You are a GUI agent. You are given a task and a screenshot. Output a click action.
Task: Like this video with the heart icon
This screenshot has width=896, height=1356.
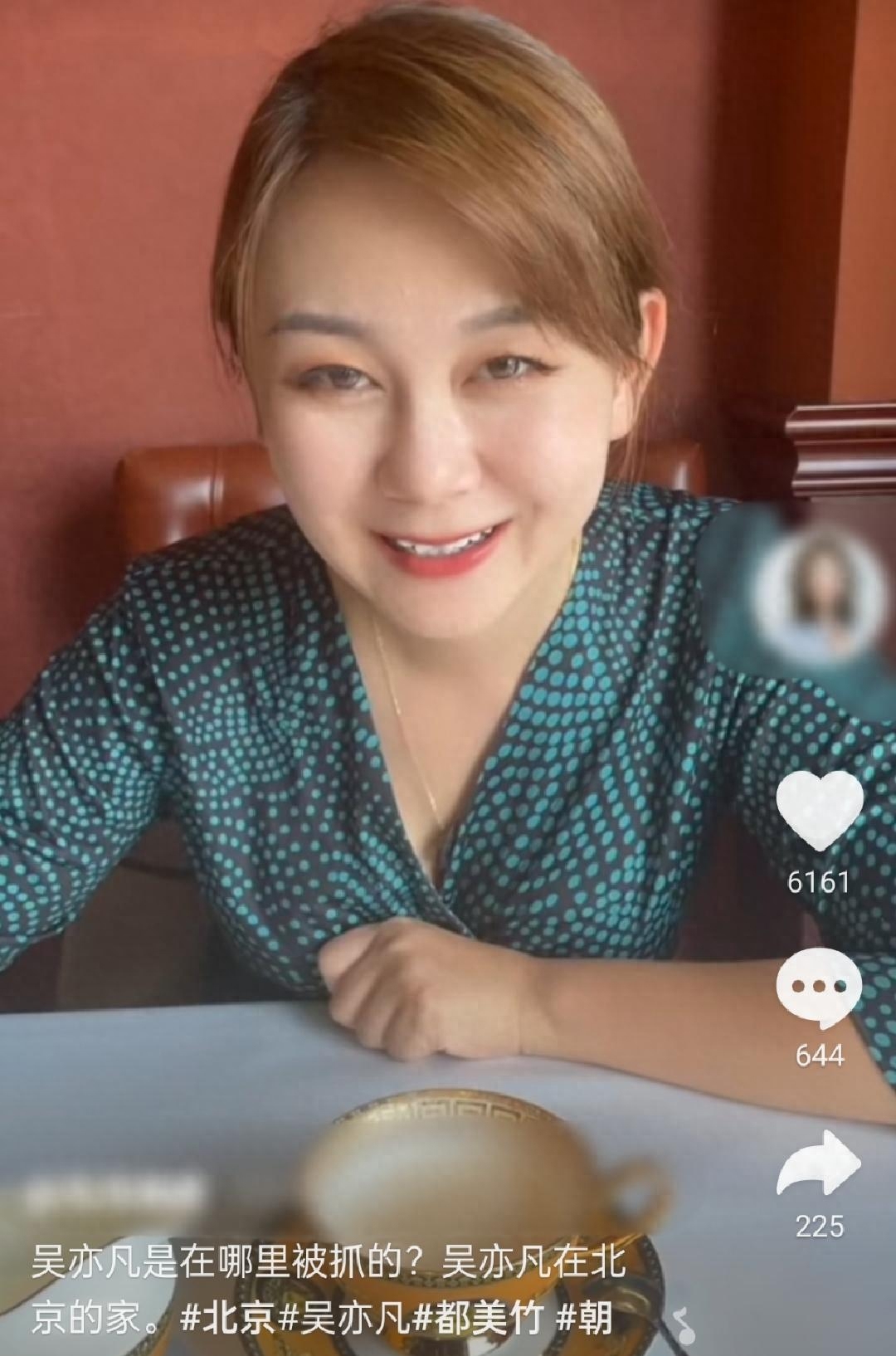click(x=820, y=809)
